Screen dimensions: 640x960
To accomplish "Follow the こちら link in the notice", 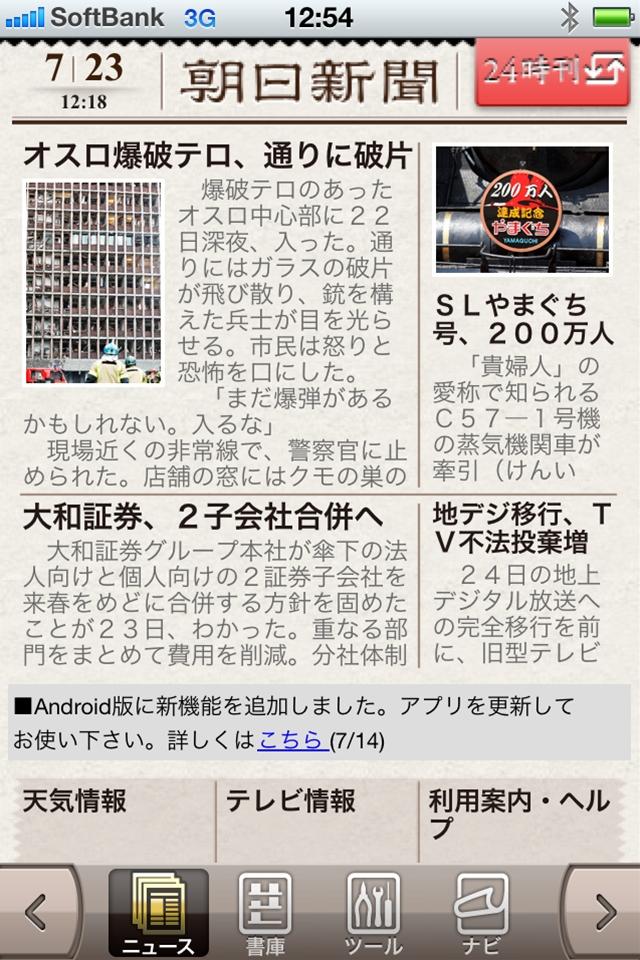I will point(291,741).
